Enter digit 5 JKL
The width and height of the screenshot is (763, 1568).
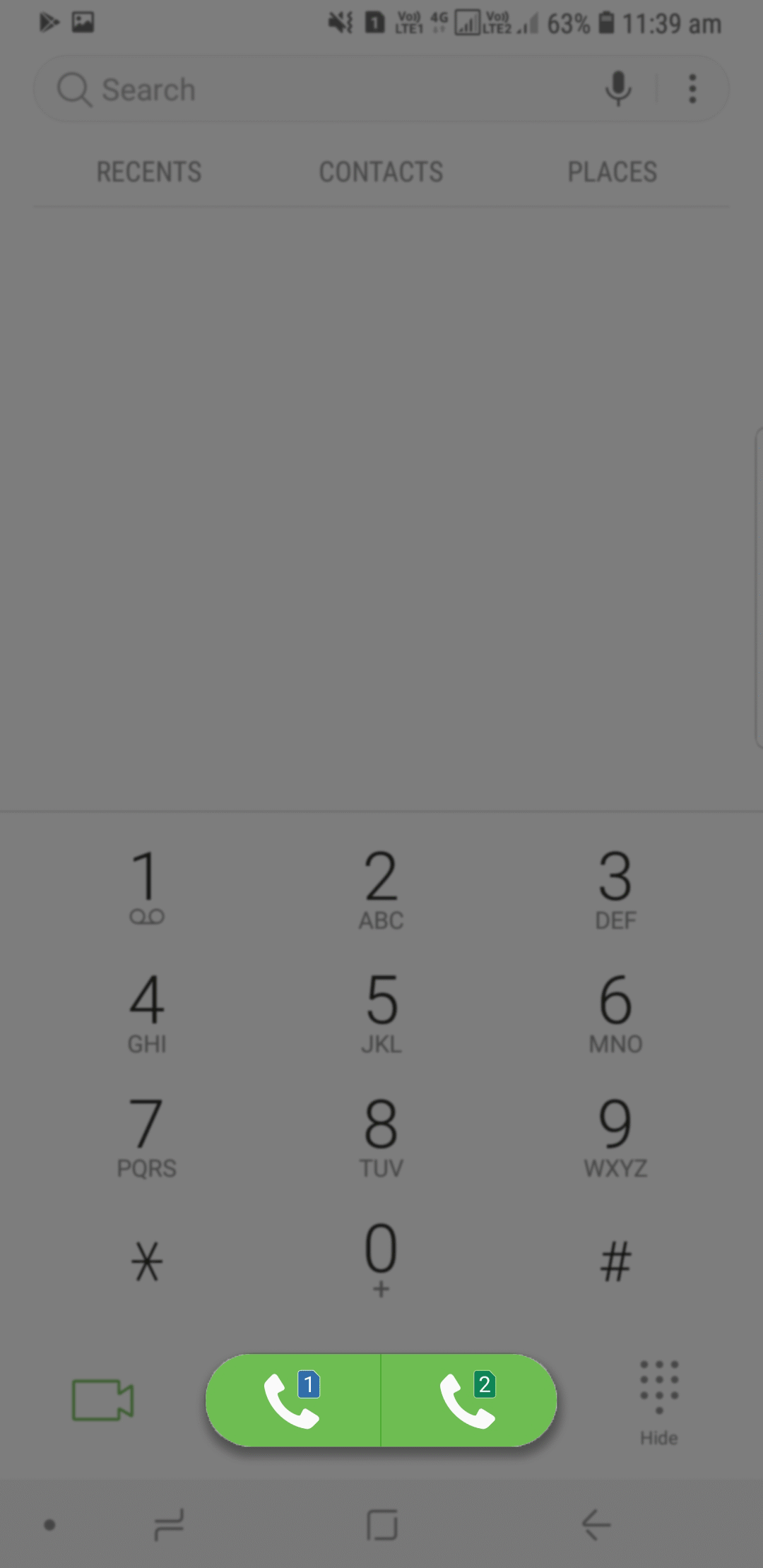(381, 1011)
